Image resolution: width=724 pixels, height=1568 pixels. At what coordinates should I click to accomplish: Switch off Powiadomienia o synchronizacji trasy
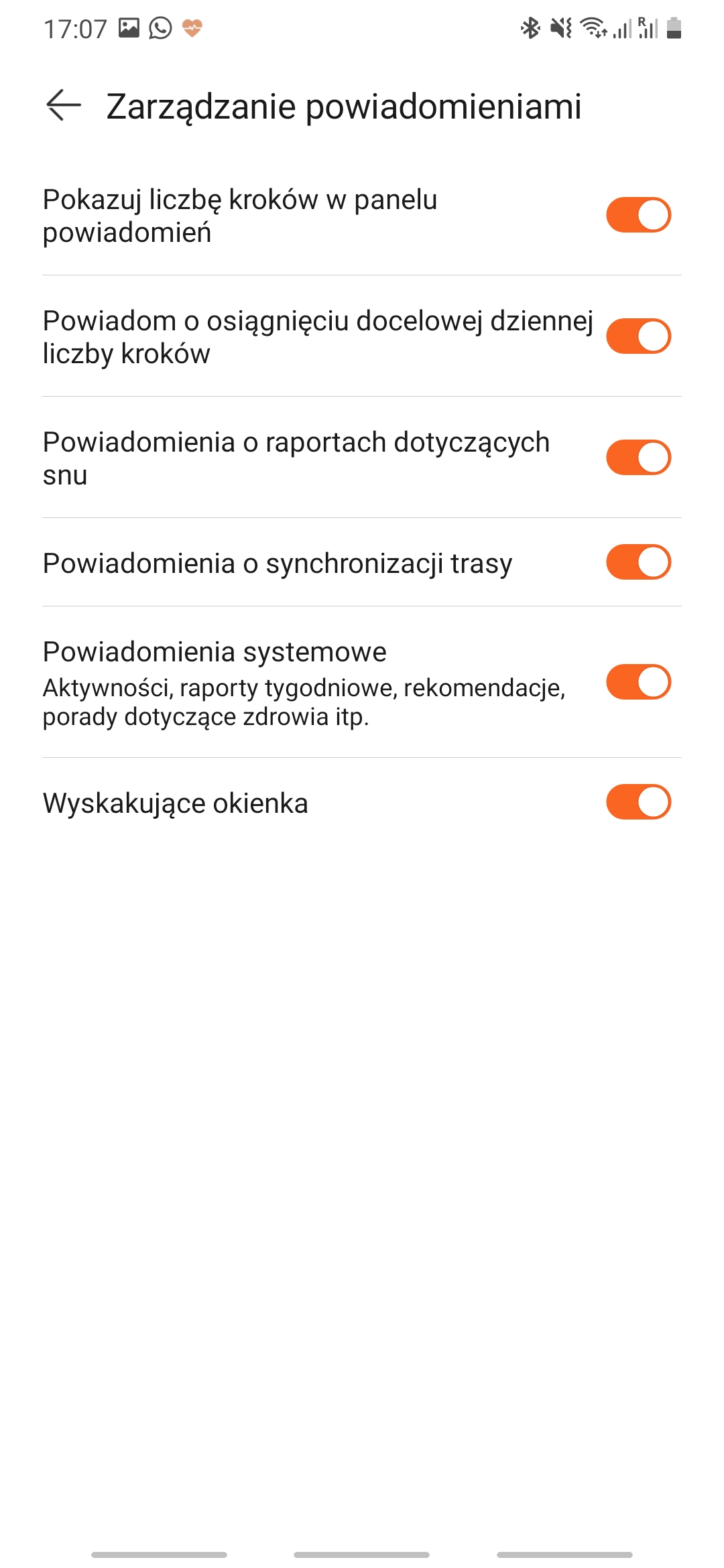[x=638, y=562]
